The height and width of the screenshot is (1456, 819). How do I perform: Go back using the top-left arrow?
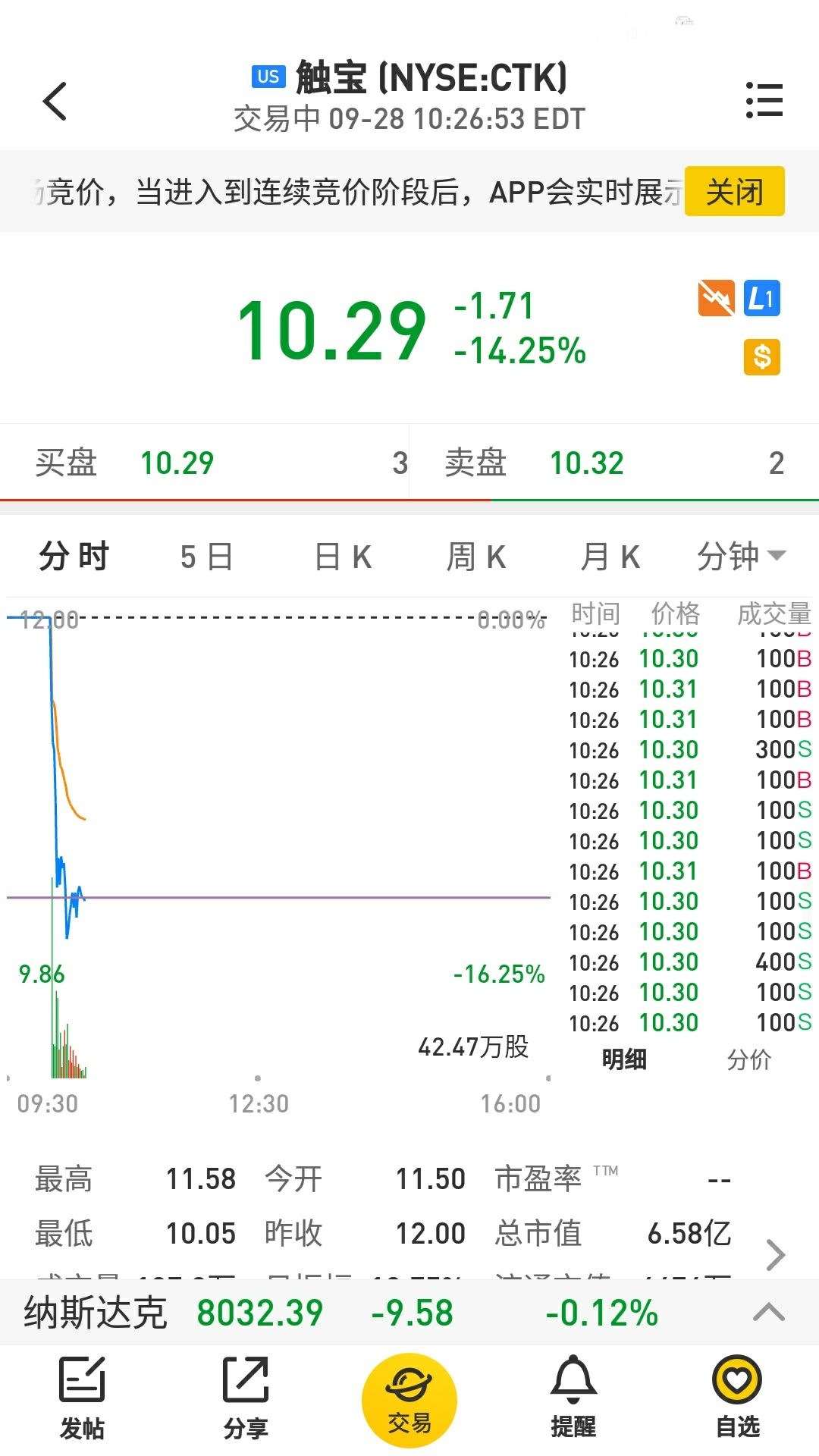click(55, 101)
